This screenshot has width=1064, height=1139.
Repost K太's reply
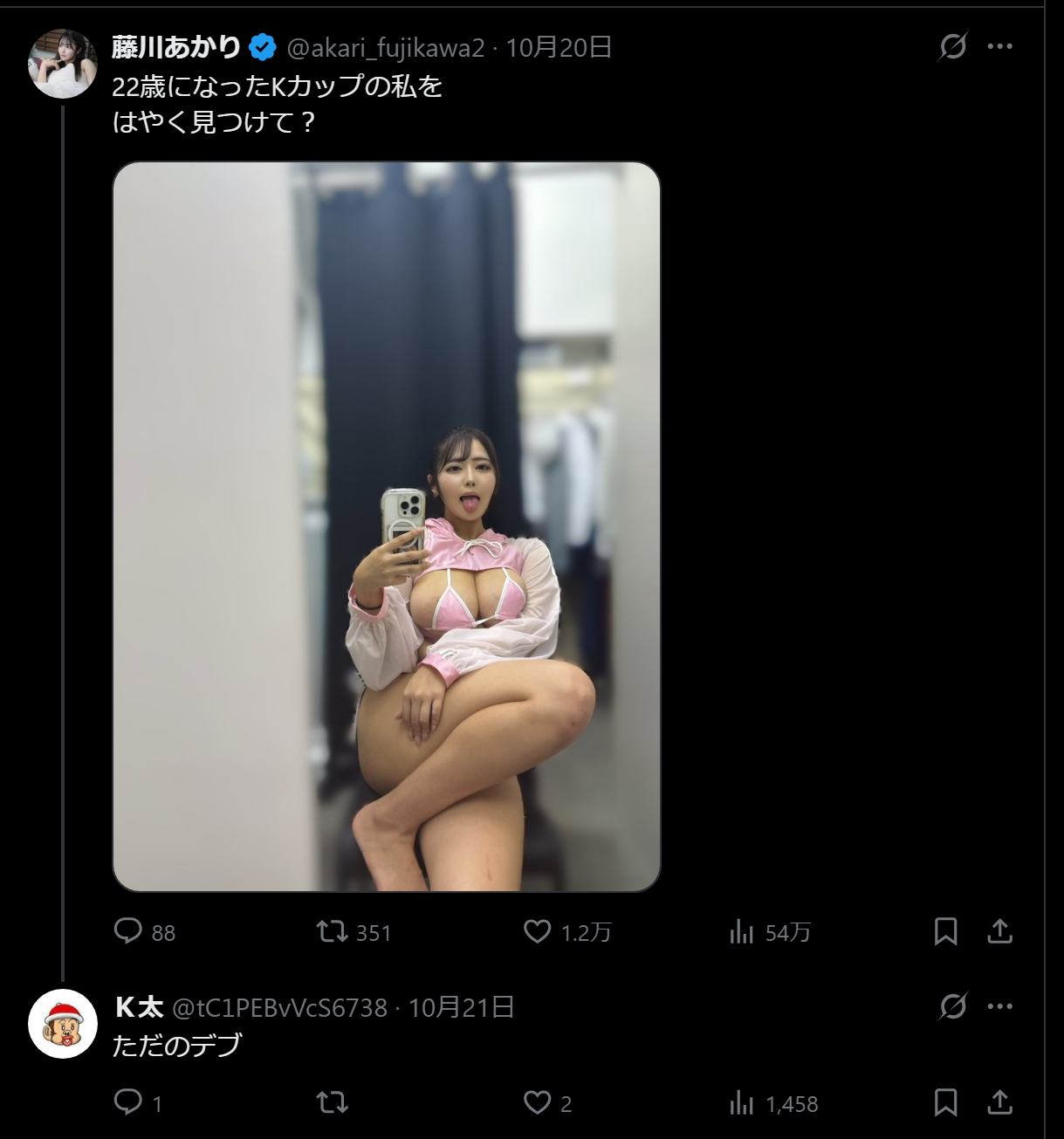tap(332, 1102)
